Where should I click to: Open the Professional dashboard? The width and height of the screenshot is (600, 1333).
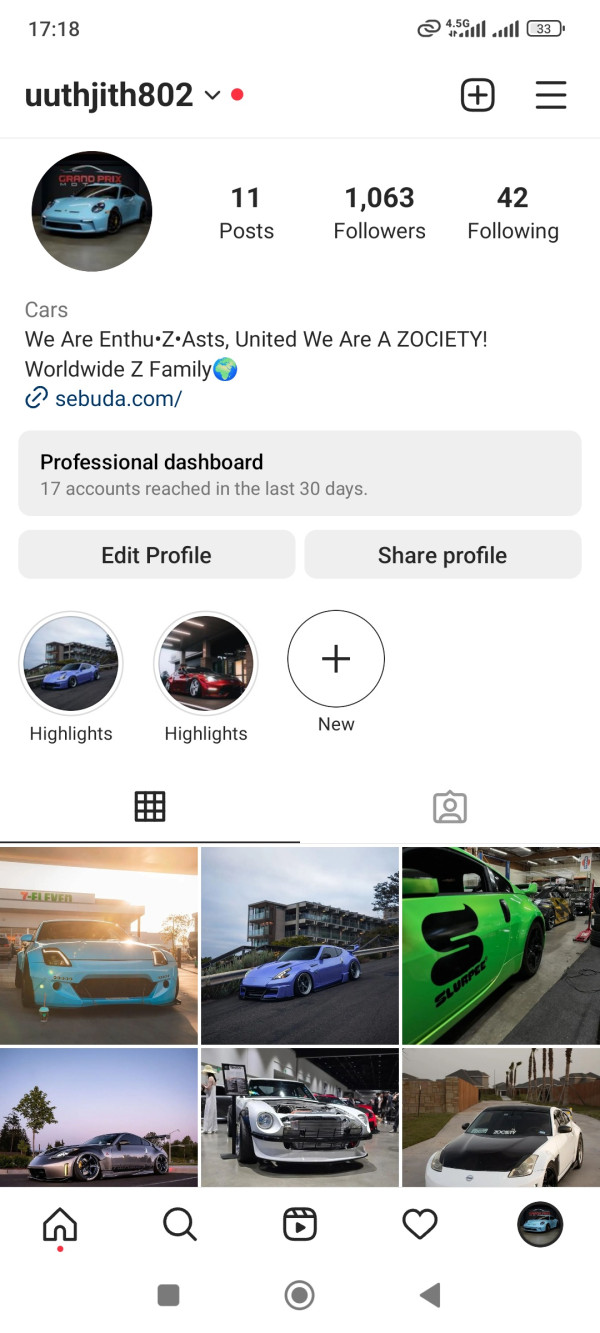tap(300, 473)
